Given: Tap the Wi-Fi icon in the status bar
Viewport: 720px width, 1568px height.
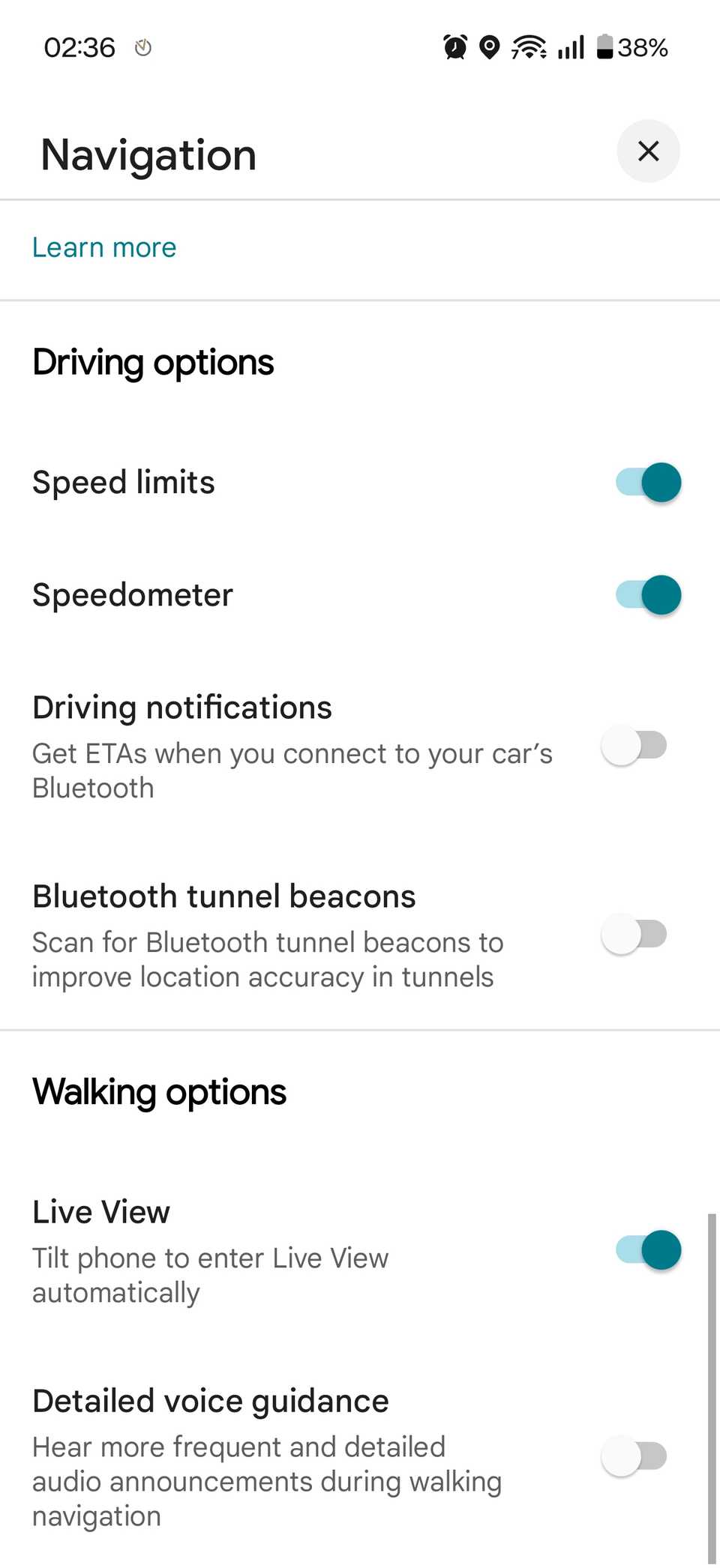Looking at the screenshot, I should pyautogui.click(x=529, y=46).
